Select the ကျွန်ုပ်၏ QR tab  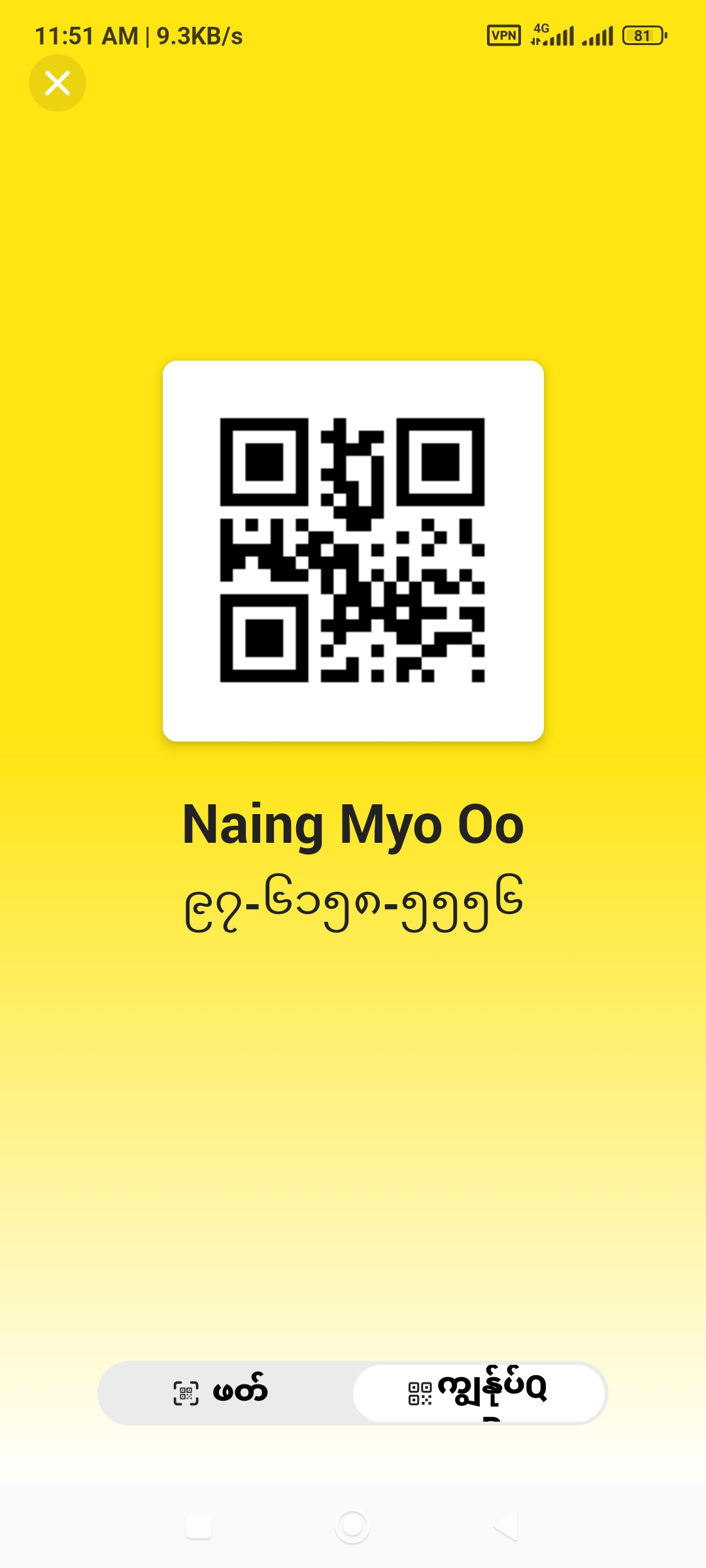click(479, 1393)
